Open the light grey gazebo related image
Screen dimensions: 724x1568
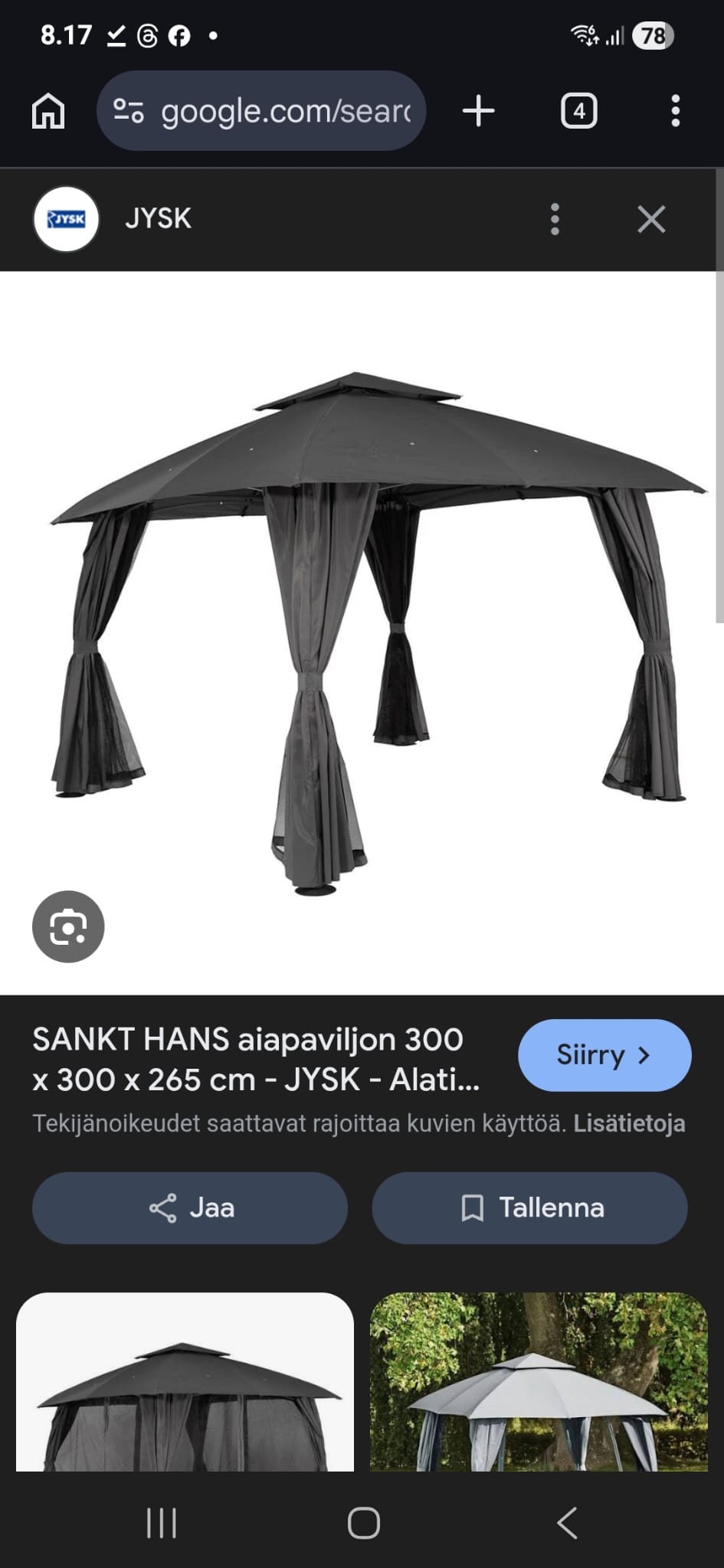click(539, 1382)
